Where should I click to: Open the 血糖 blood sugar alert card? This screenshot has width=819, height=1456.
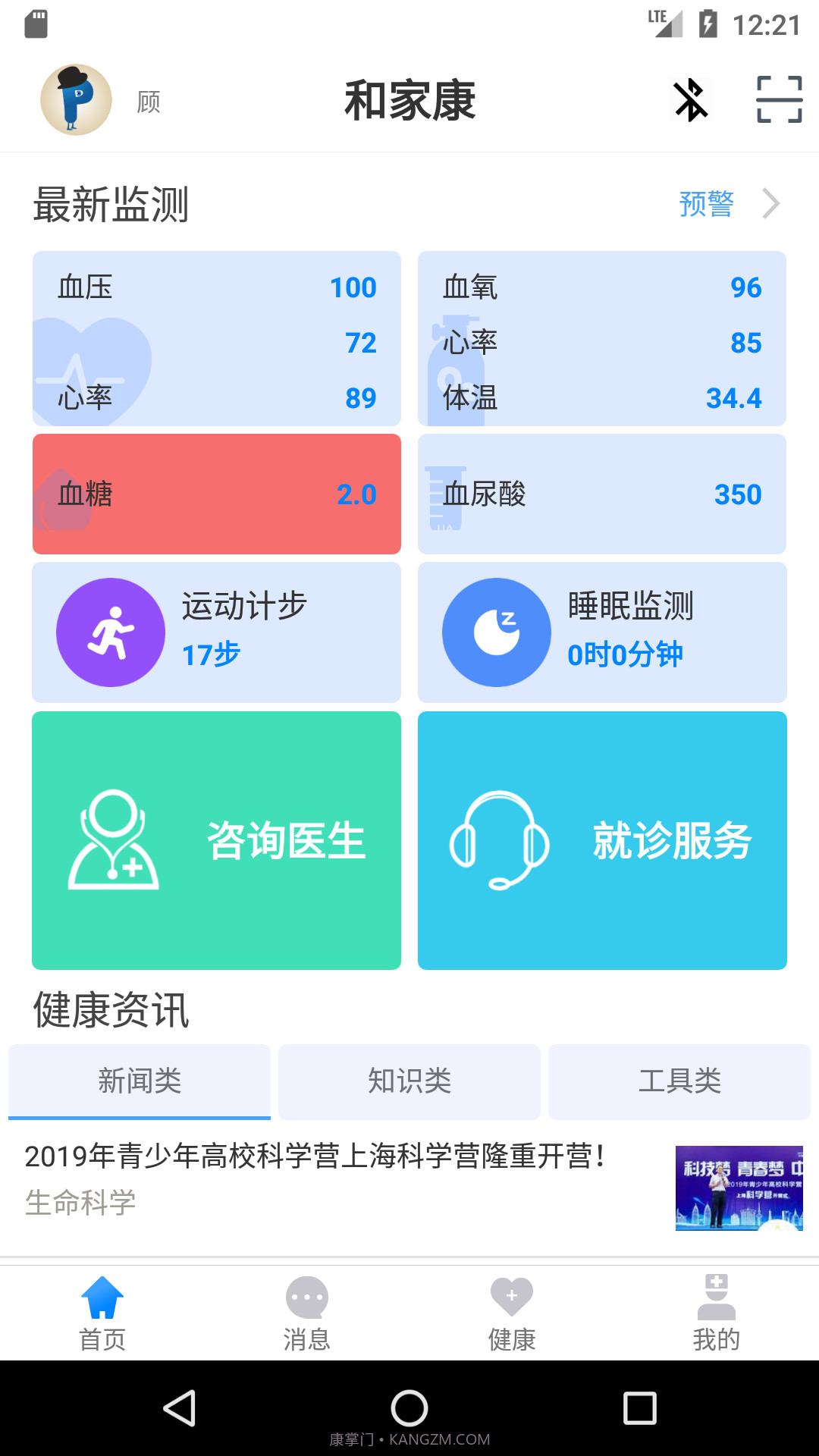pos(215,494)
